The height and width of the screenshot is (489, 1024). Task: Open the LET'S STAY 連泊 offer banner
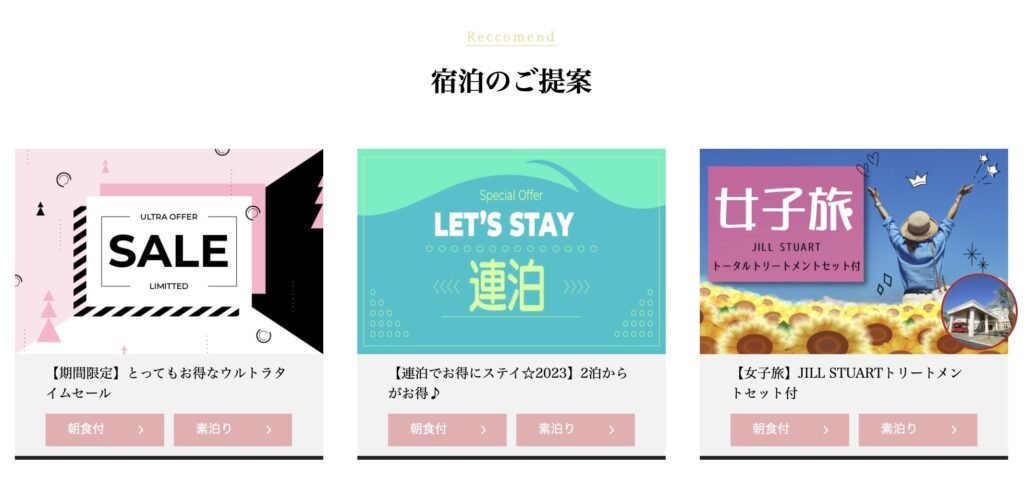511,251
